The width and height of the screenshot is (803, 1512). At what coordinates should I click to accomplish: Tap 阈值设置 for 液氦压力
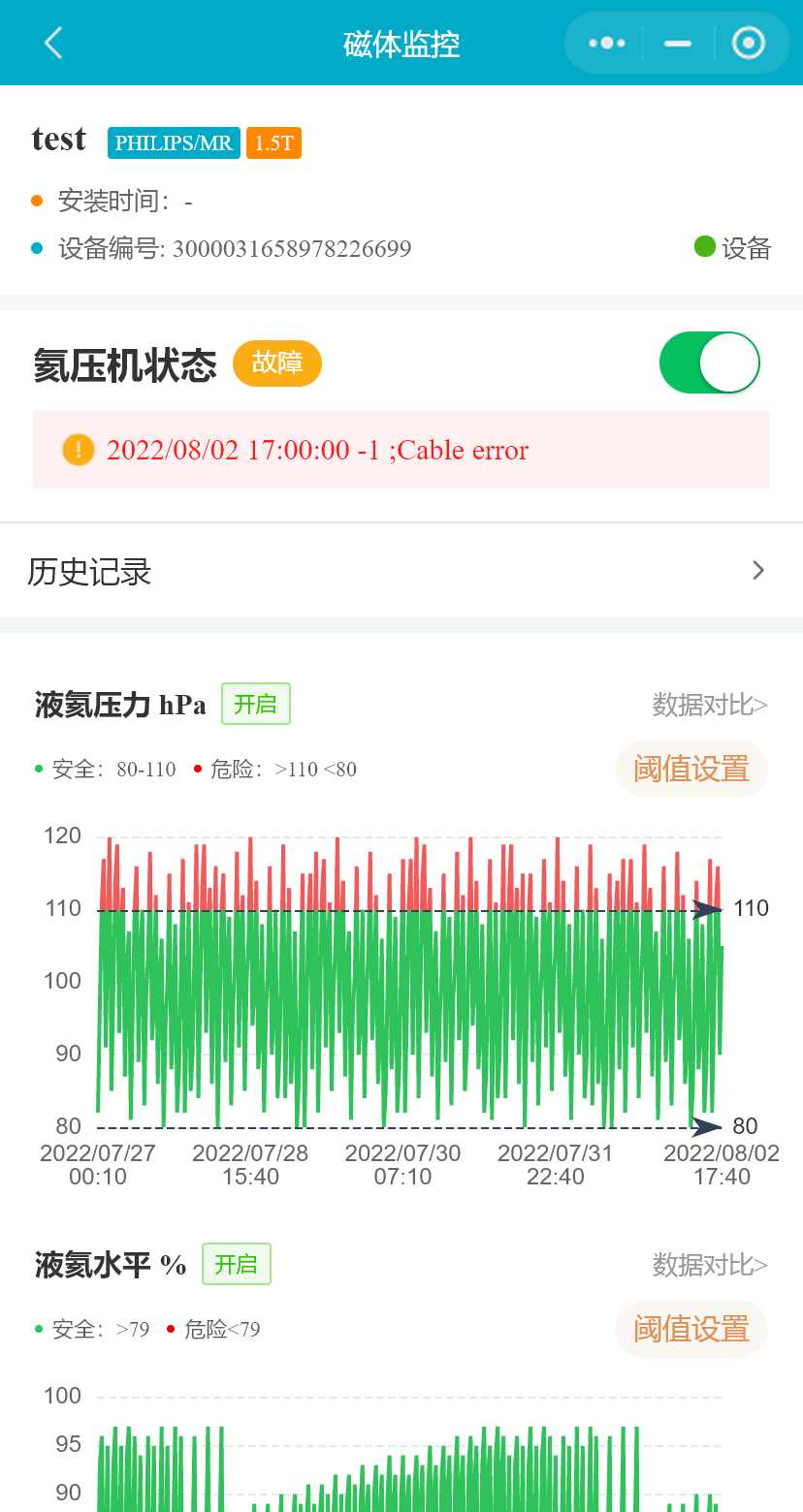tap(691, 769)
